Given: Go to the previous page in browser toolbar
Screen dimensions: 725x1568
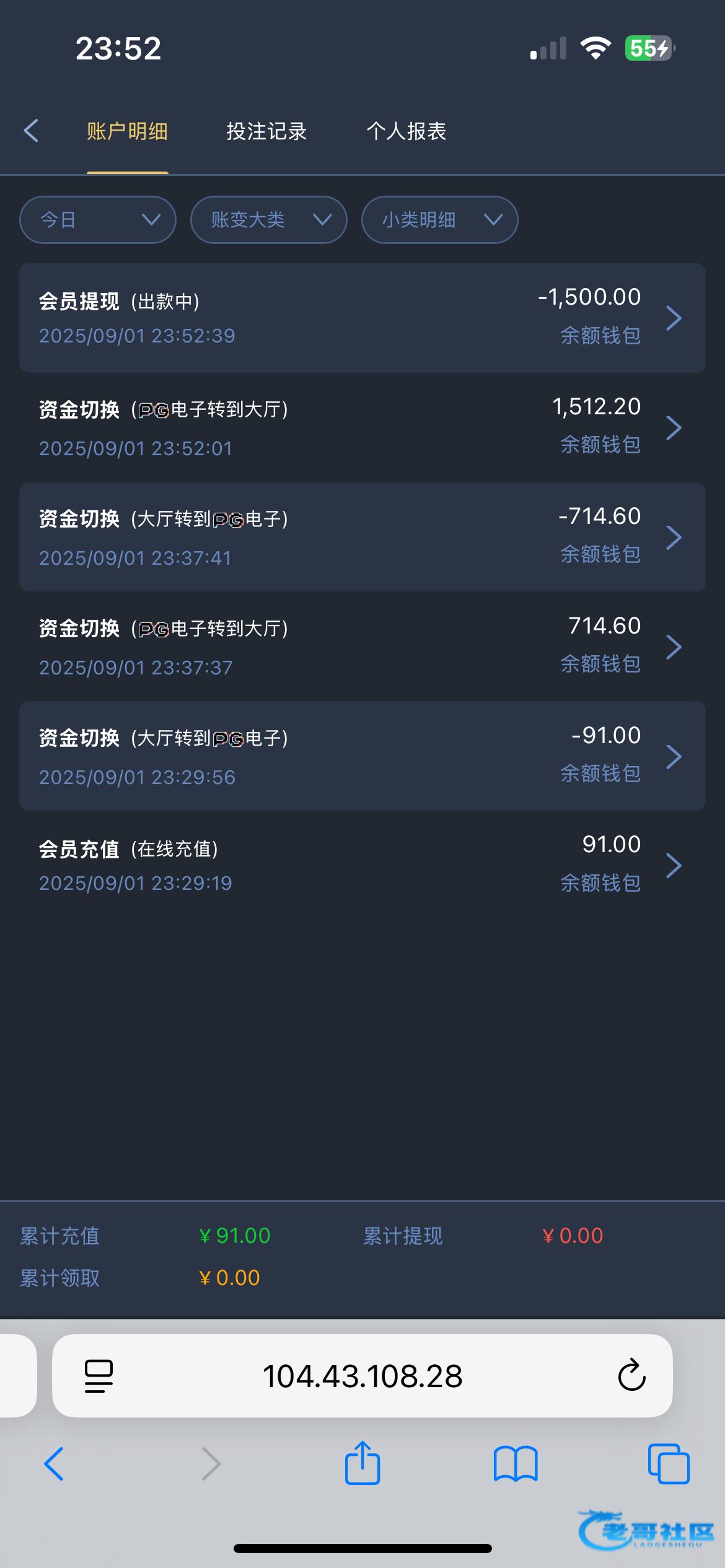Looking at the screenshot, I should tap(54, 1464).
